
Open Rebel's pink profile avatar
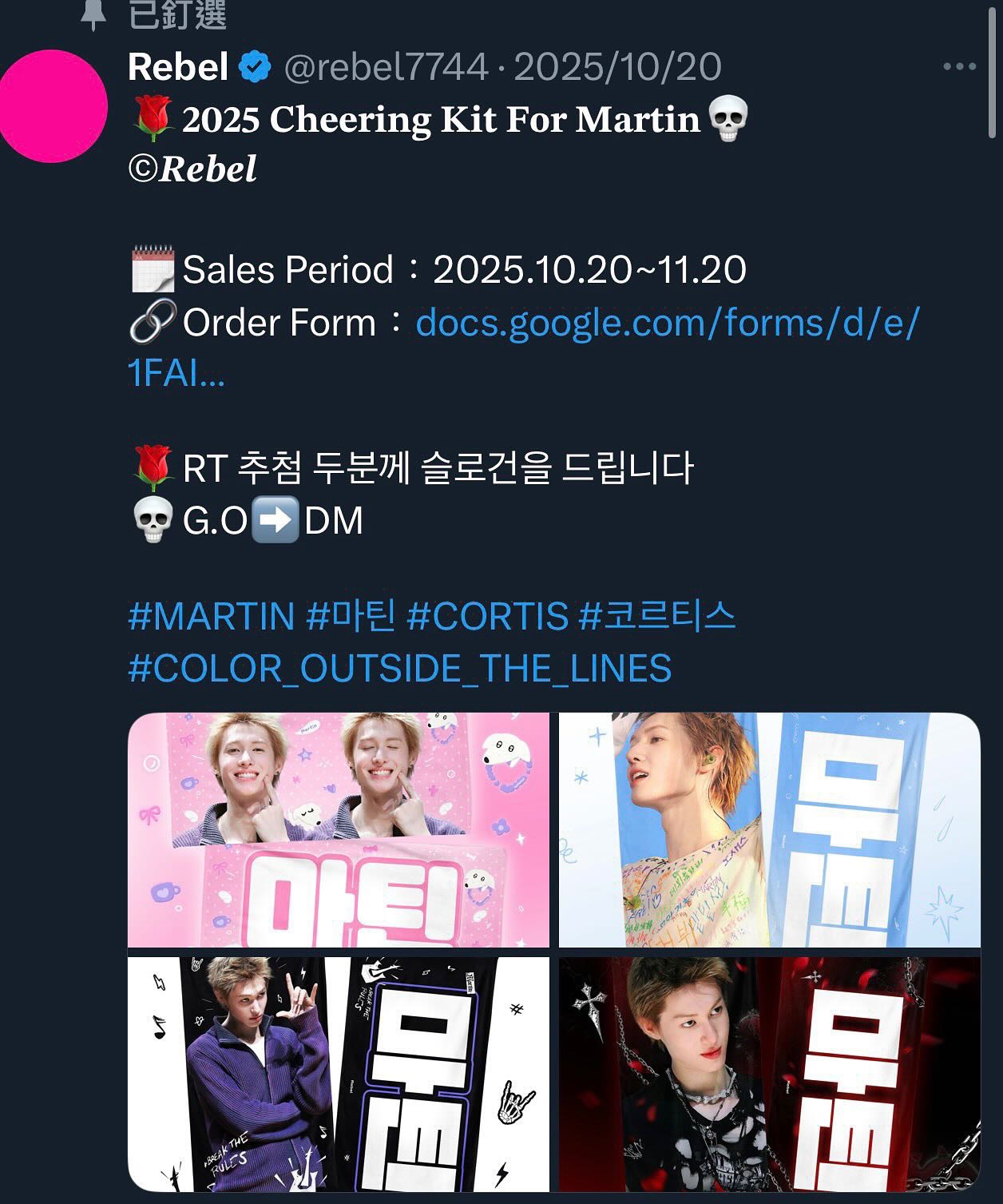click(x=53, y=106)
